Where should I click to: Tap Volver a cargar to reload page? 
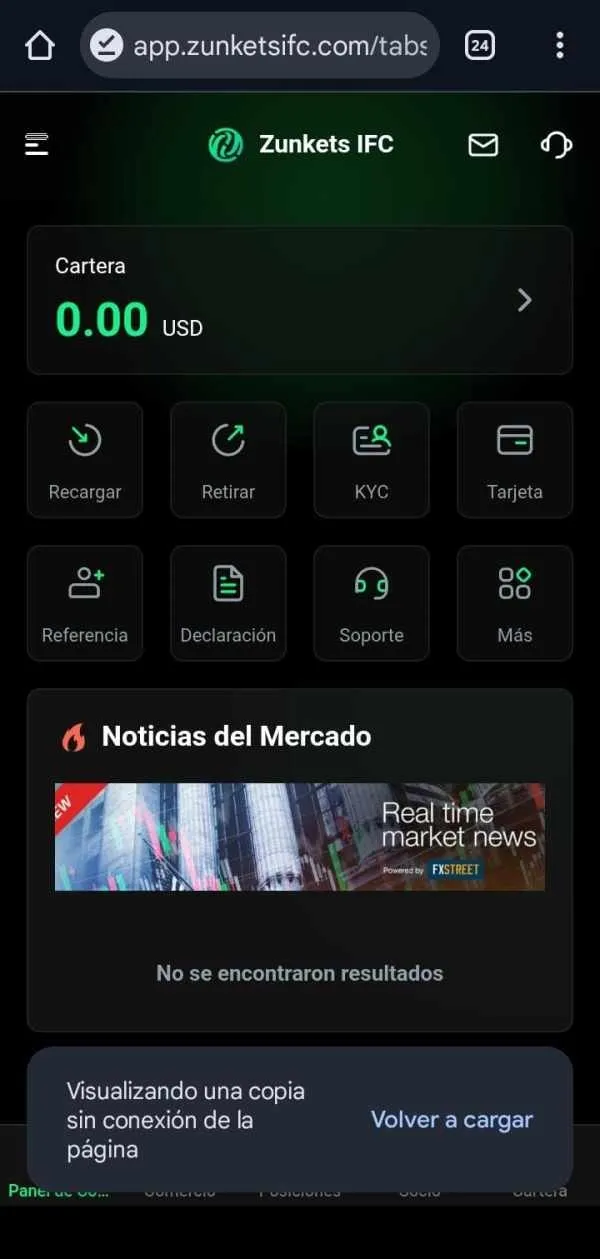(x=452, y=1120)
